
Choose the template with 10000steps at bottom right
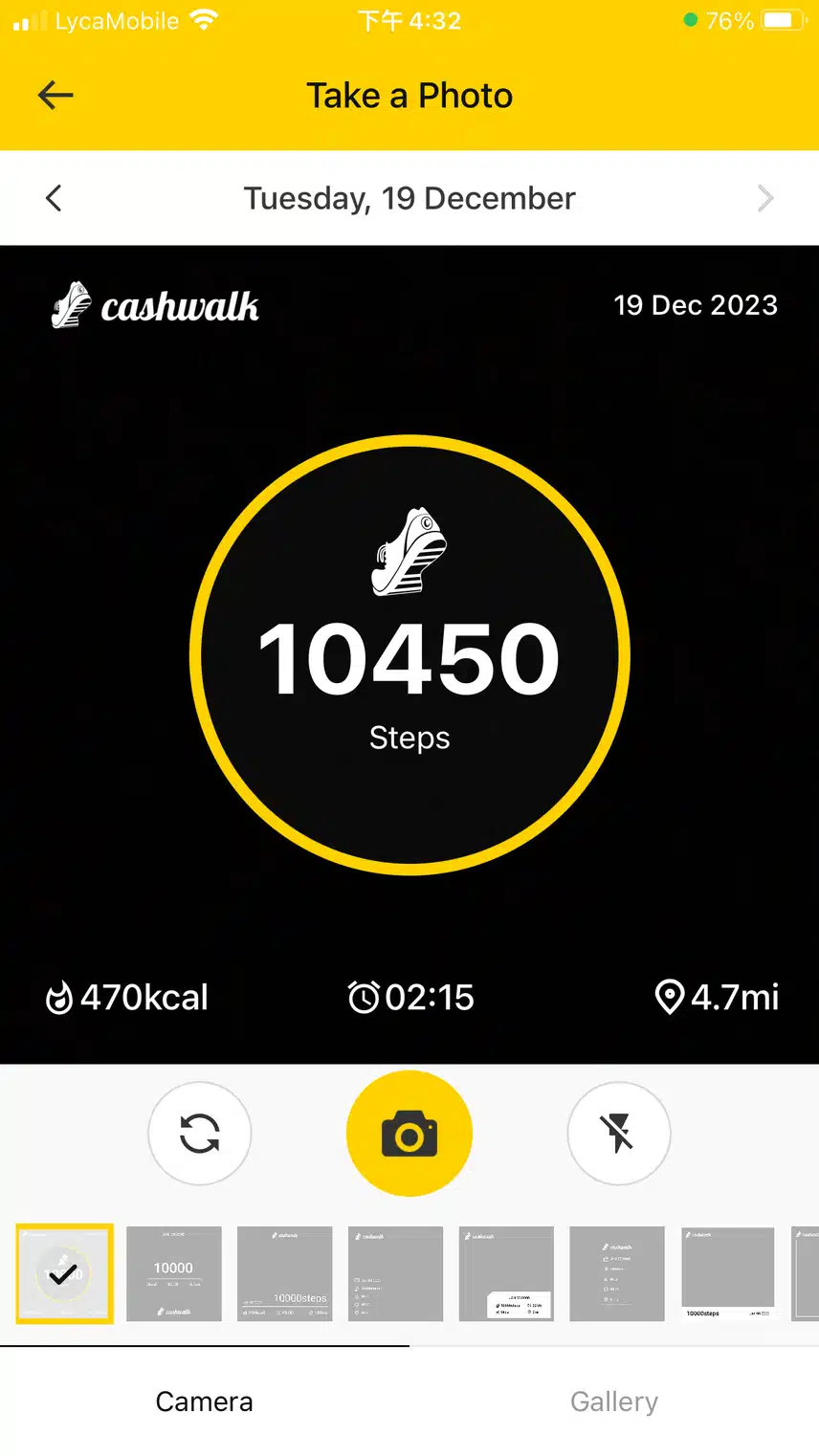pos(285,1273)
